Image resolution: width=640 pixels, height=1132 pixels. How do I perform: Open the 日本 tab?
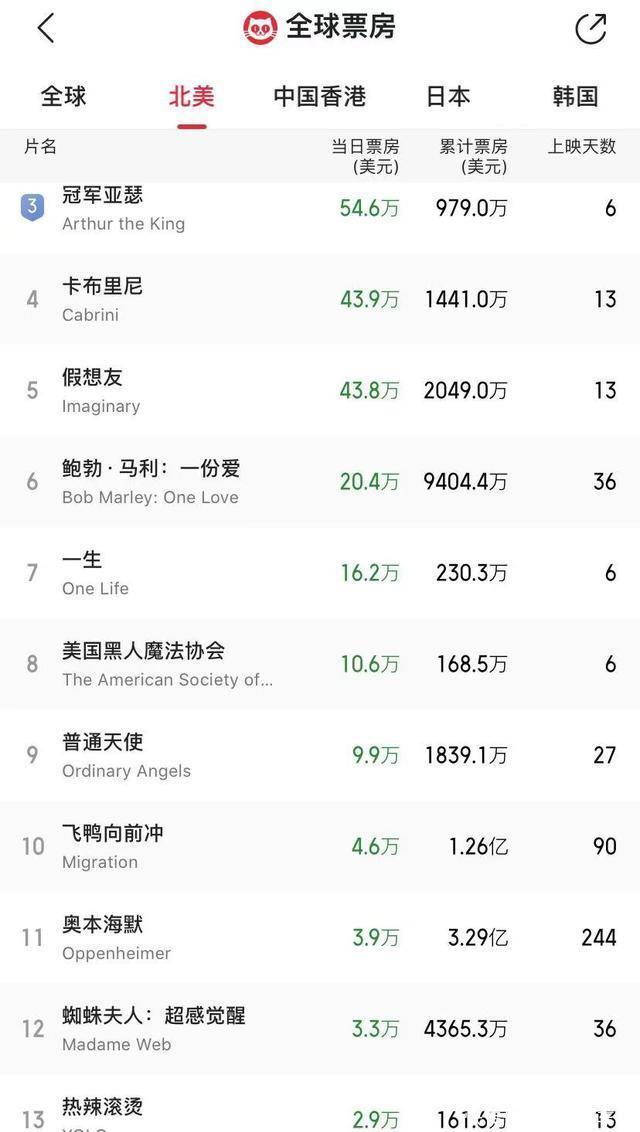coord(448,97)
